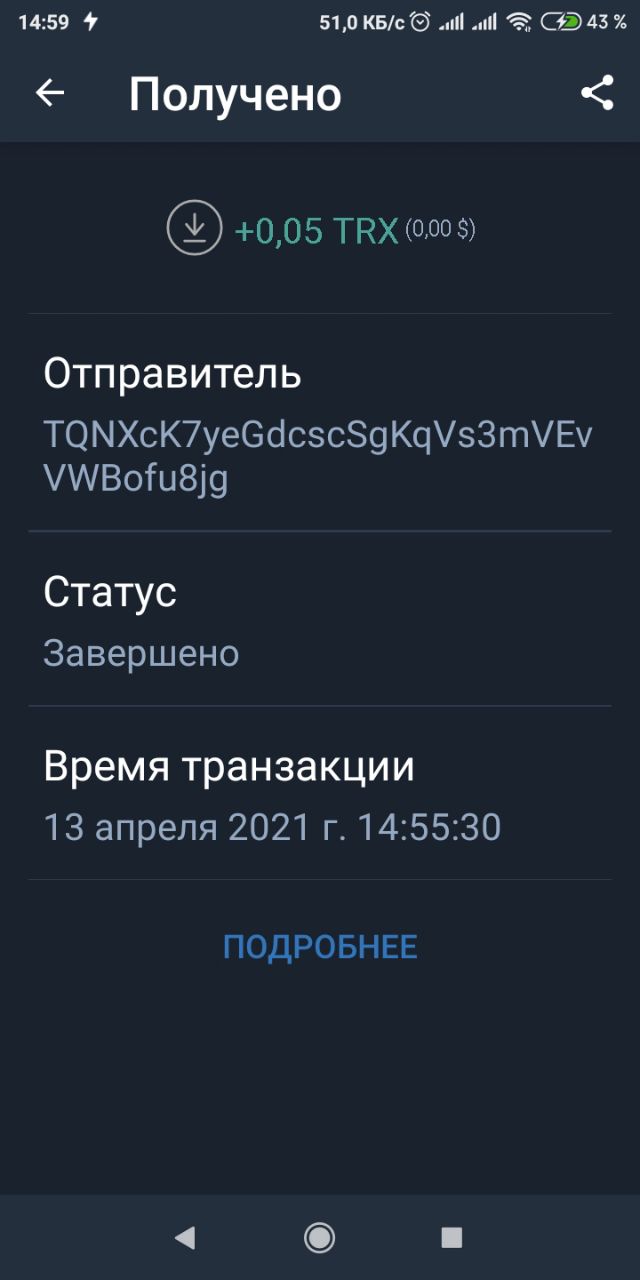Tap the system back button
Image resolution: width=640 pixels, height=1280 pixels.
click(x=185, y=1238)
